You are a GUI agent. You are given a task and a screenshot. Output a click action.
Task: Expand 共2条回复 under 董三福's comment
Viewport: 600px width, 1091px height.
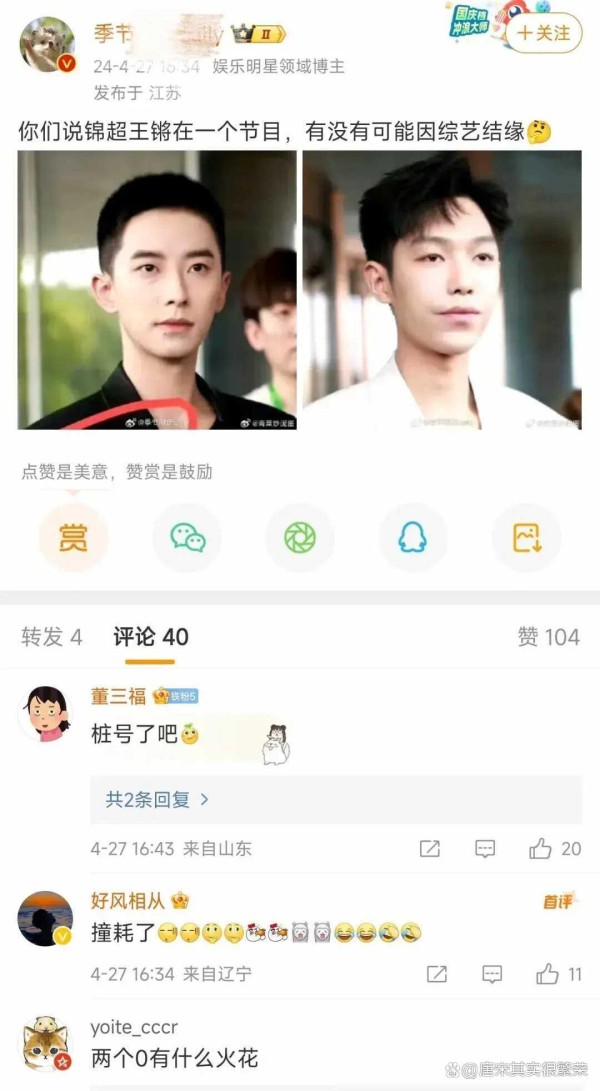tap(158, 799)
